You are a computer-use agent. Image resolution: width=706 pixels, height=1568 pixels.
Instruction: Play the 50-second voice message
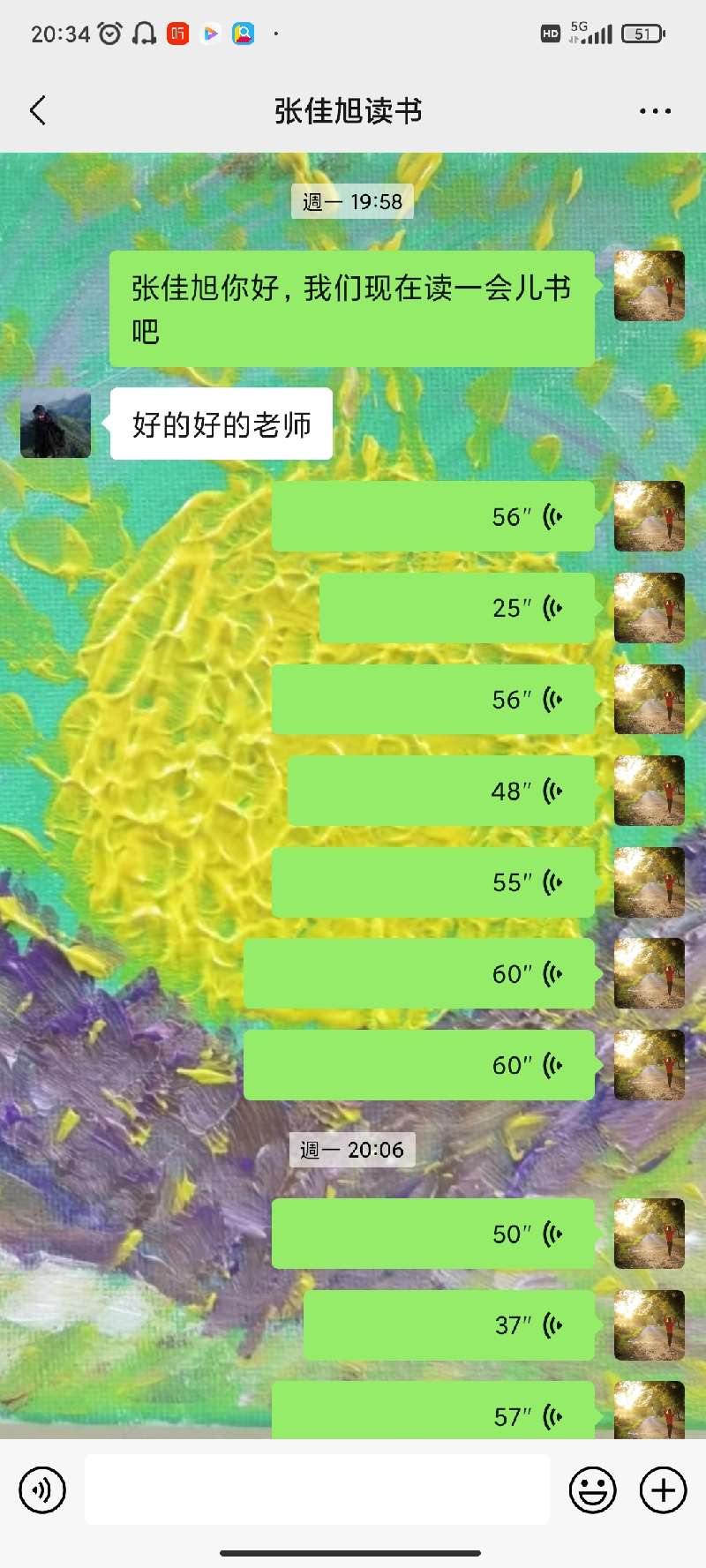(x=432, y=1234)
